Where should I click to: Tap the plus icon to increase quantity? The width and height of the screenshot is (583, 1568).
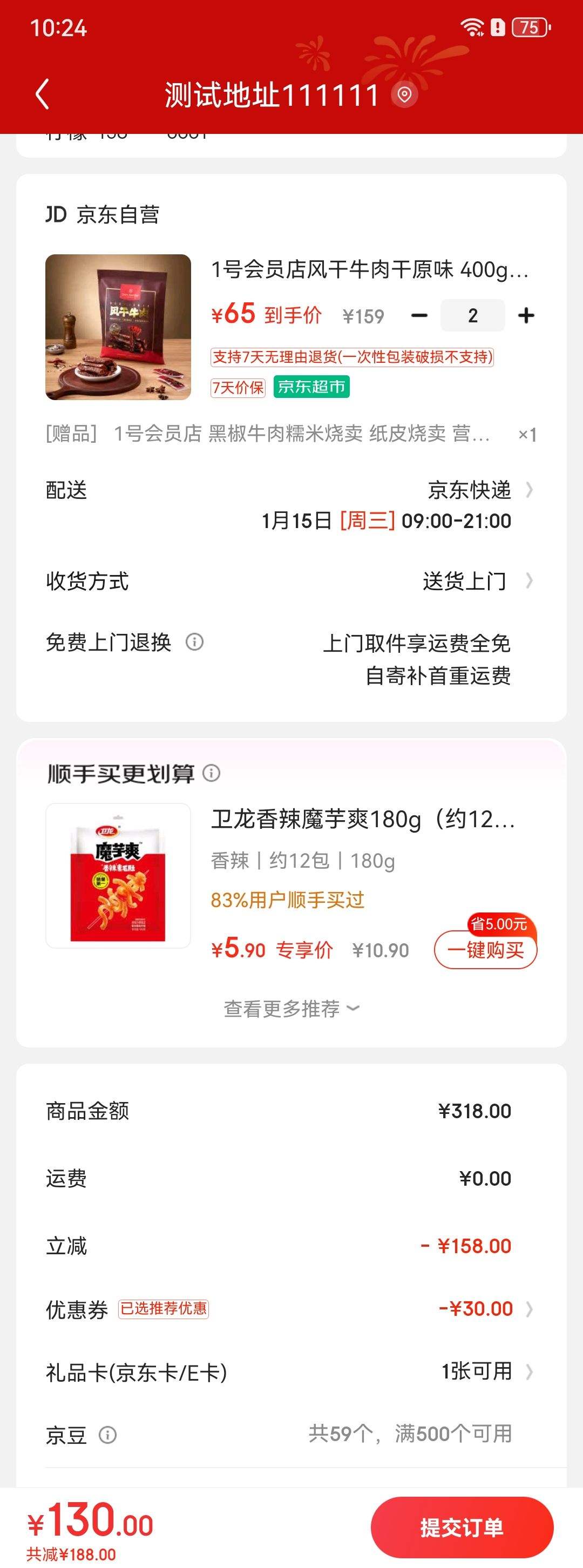527,315
